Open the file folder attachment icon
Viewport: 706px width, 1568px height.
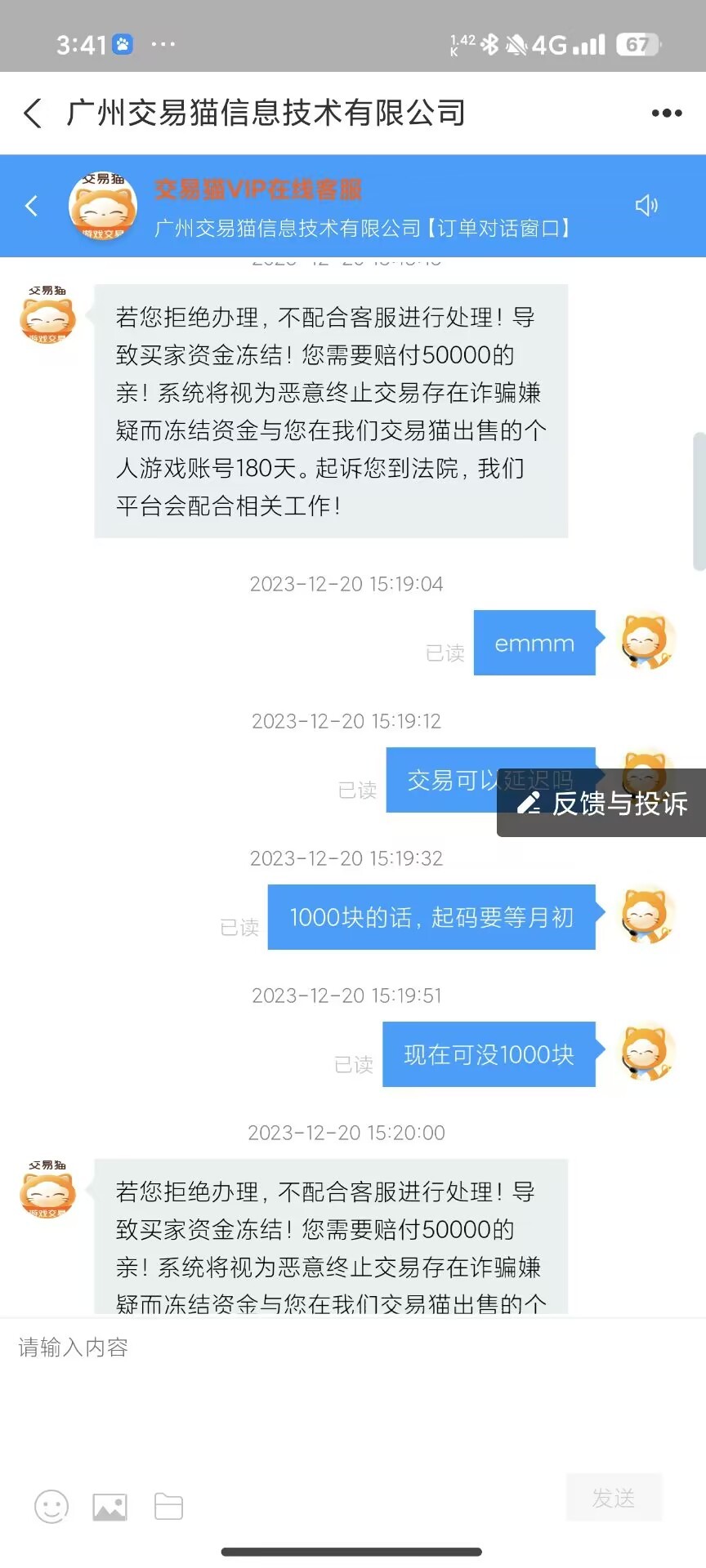coord(168,1507)
